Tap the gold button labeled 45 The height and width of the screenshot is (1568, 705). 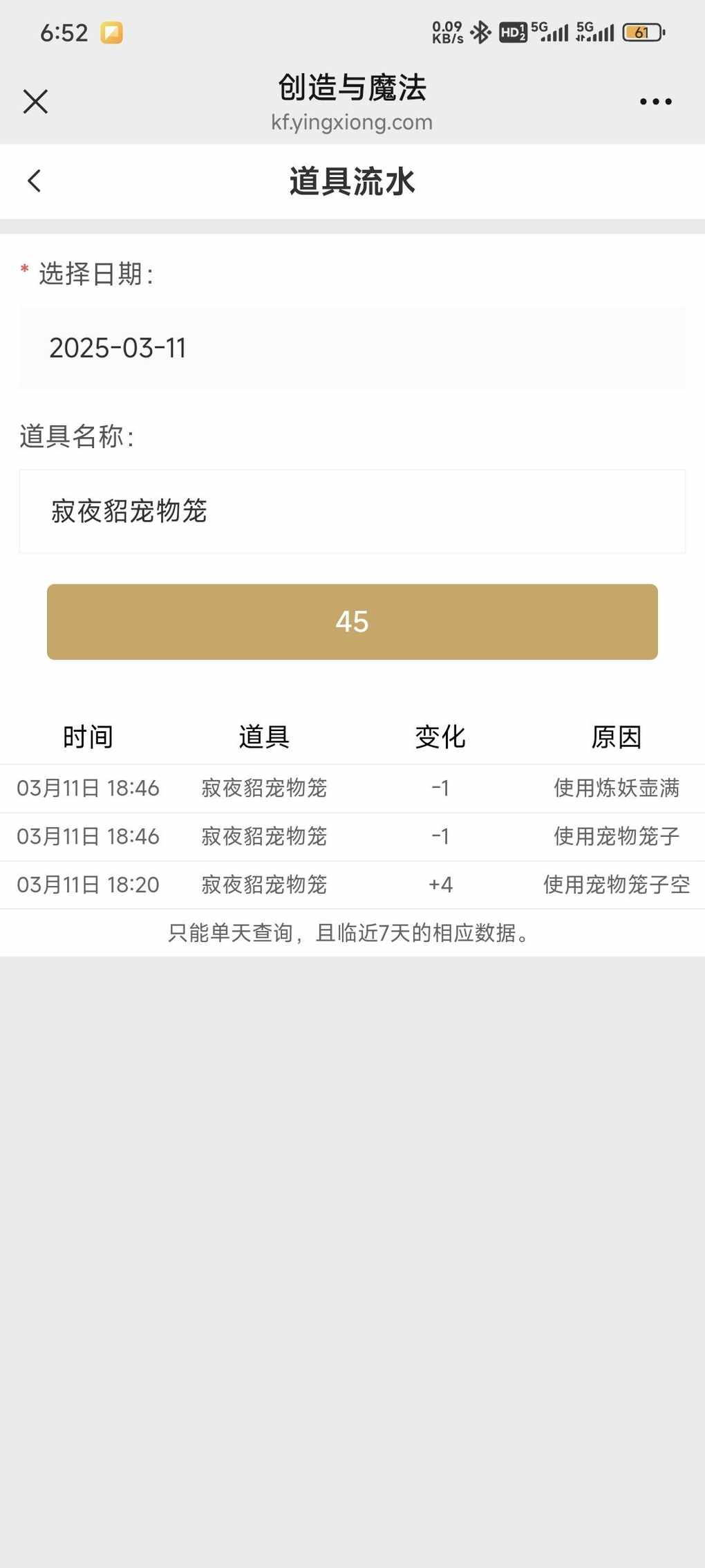coord(352,622)
